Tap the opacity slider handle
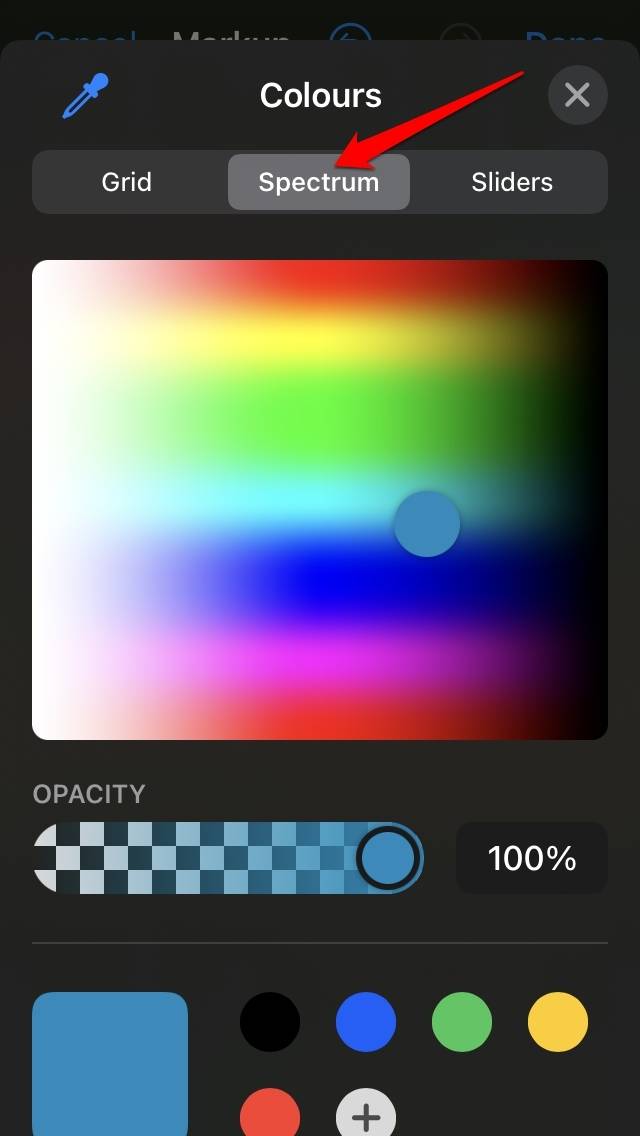The height and width of the screenshot is (1136, 640). [x=389, y=858]
